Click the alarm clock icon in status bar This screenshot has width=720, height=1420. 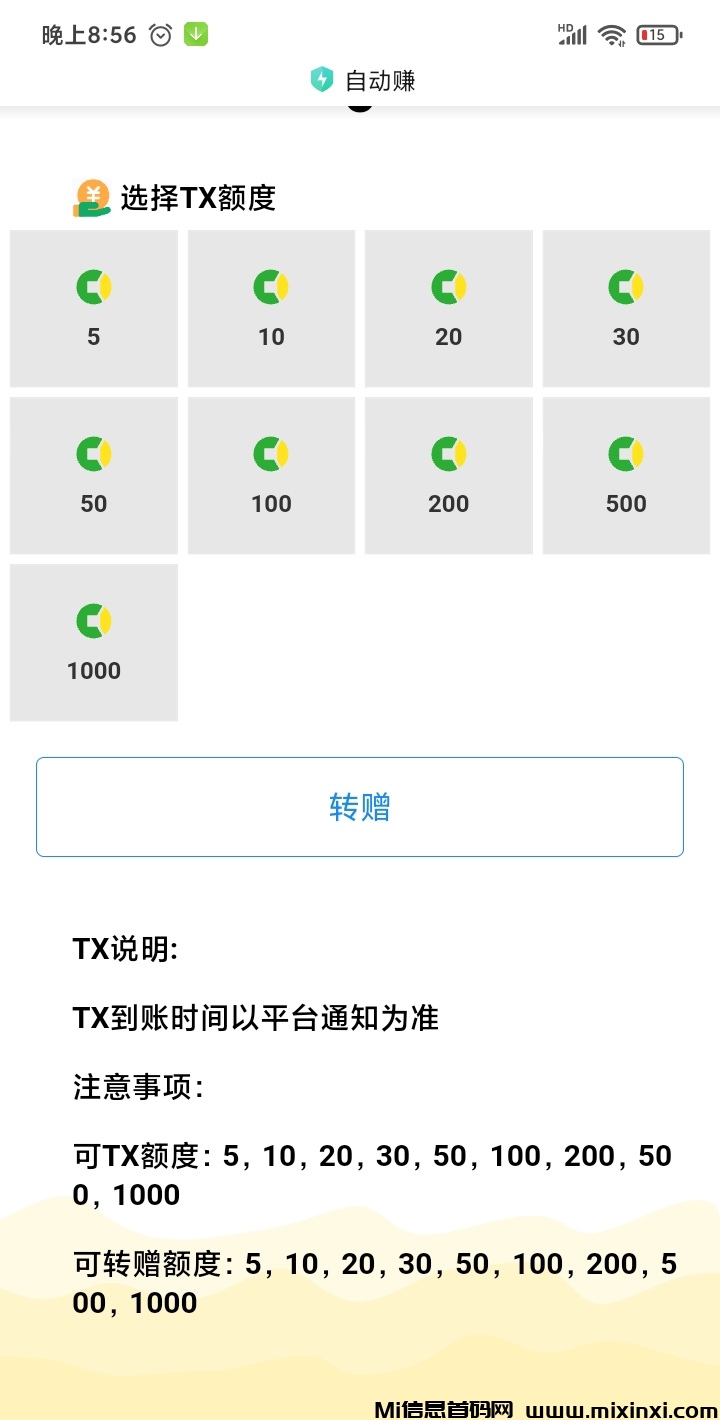[x=158, y=34]
